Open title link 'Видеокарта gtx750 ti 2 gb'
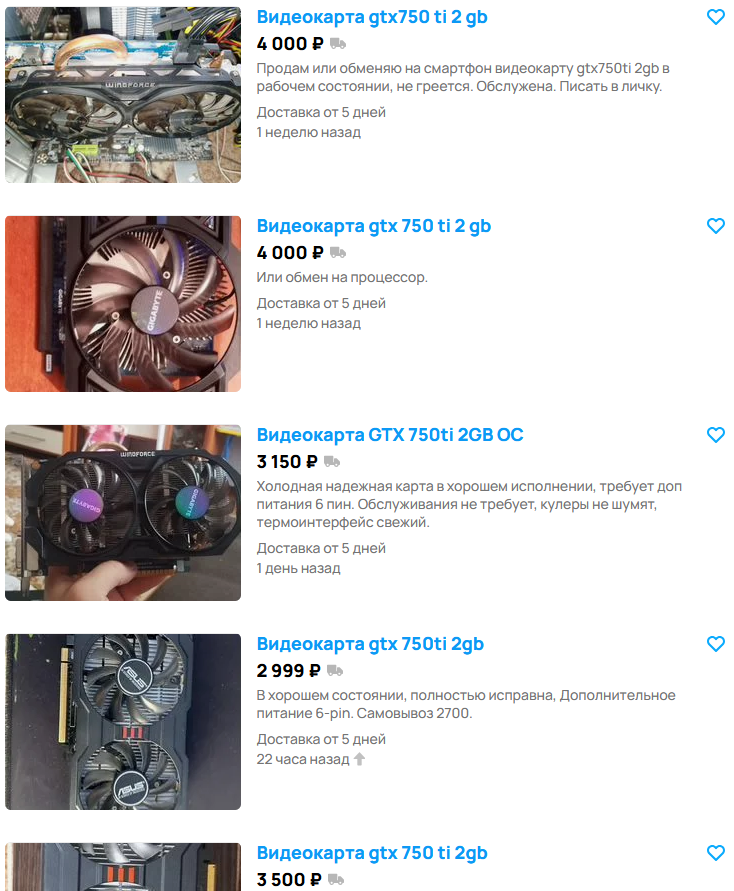This screenshot has height=891, width=734. (x=372, y=17)
